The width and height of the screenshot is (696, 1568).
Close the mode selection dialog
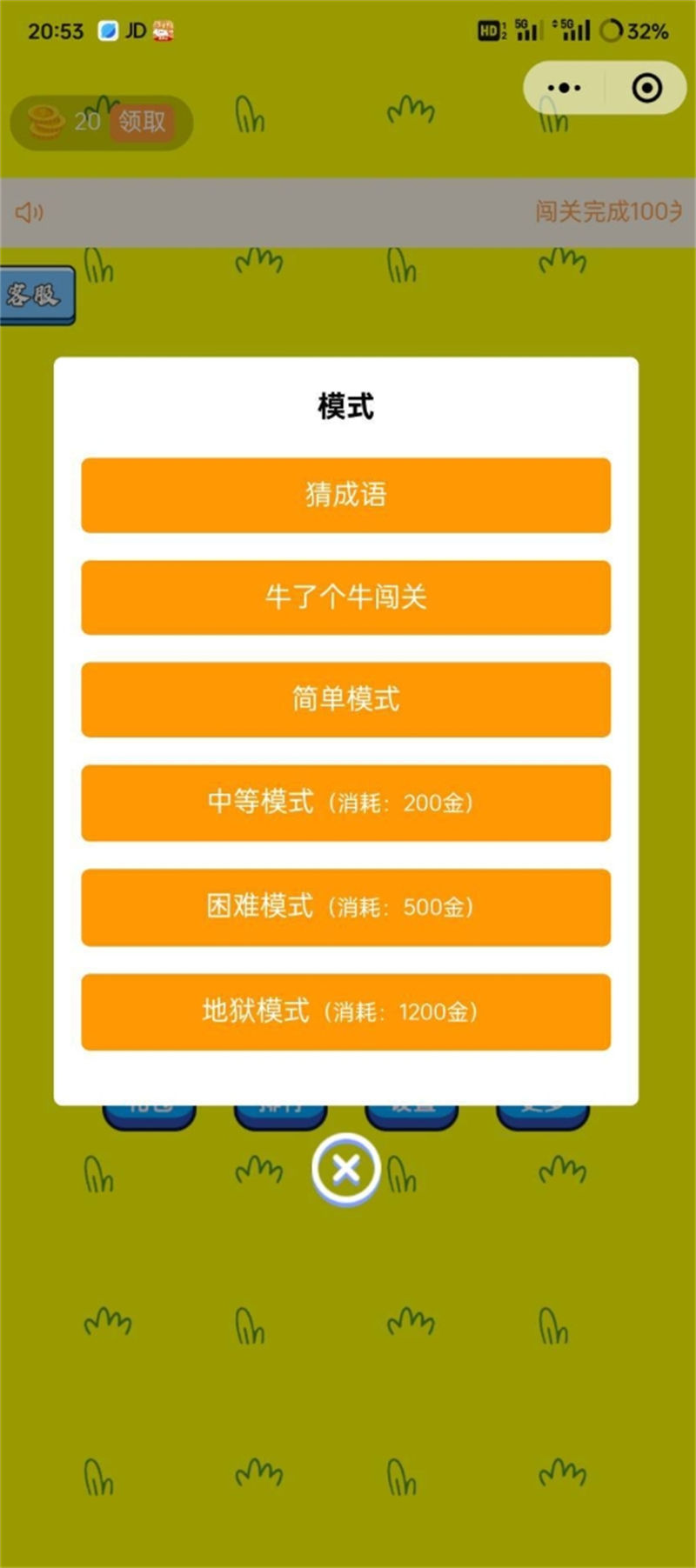click(346, 1170)
